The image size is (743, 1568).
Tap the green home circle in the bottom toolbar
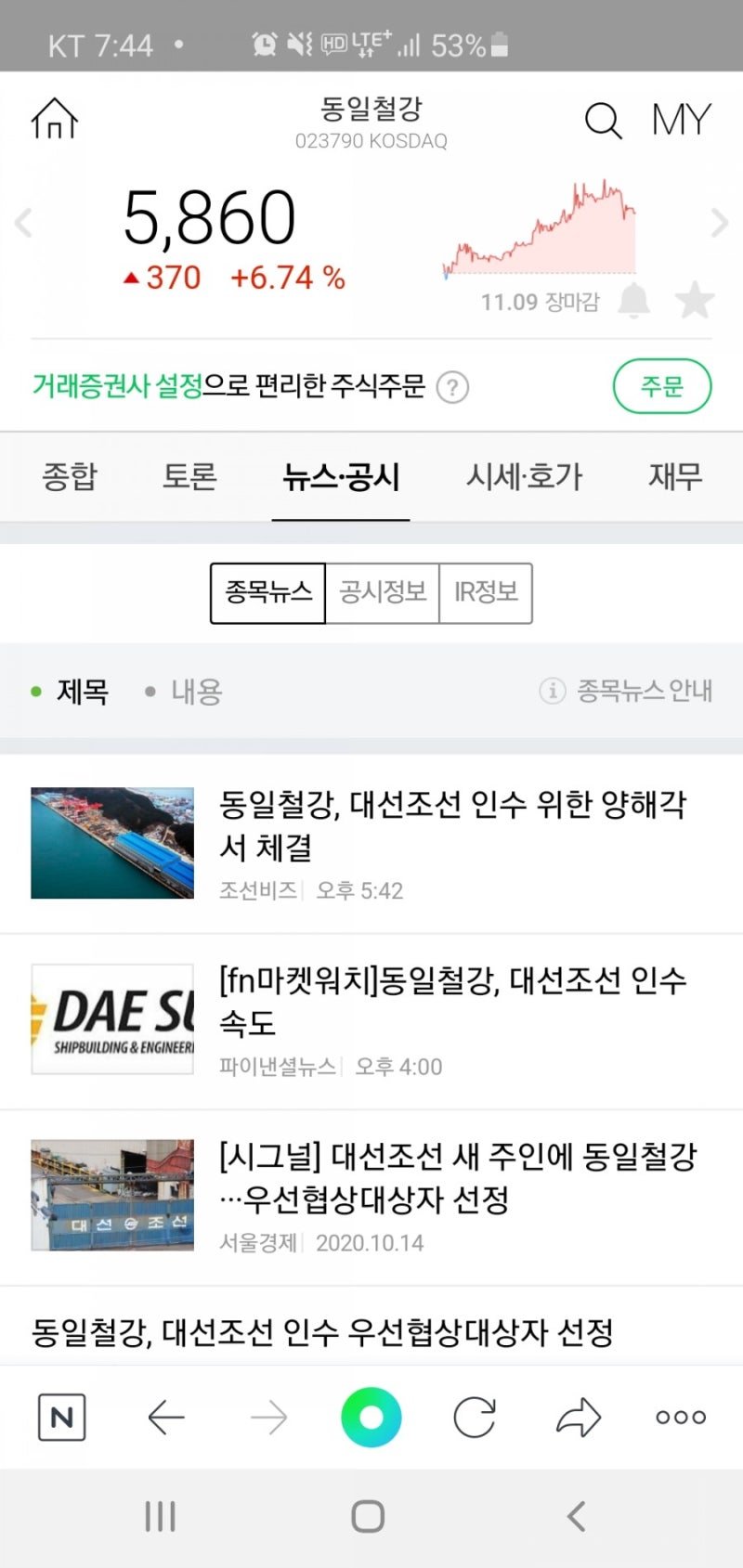[x=371, y=1418]
